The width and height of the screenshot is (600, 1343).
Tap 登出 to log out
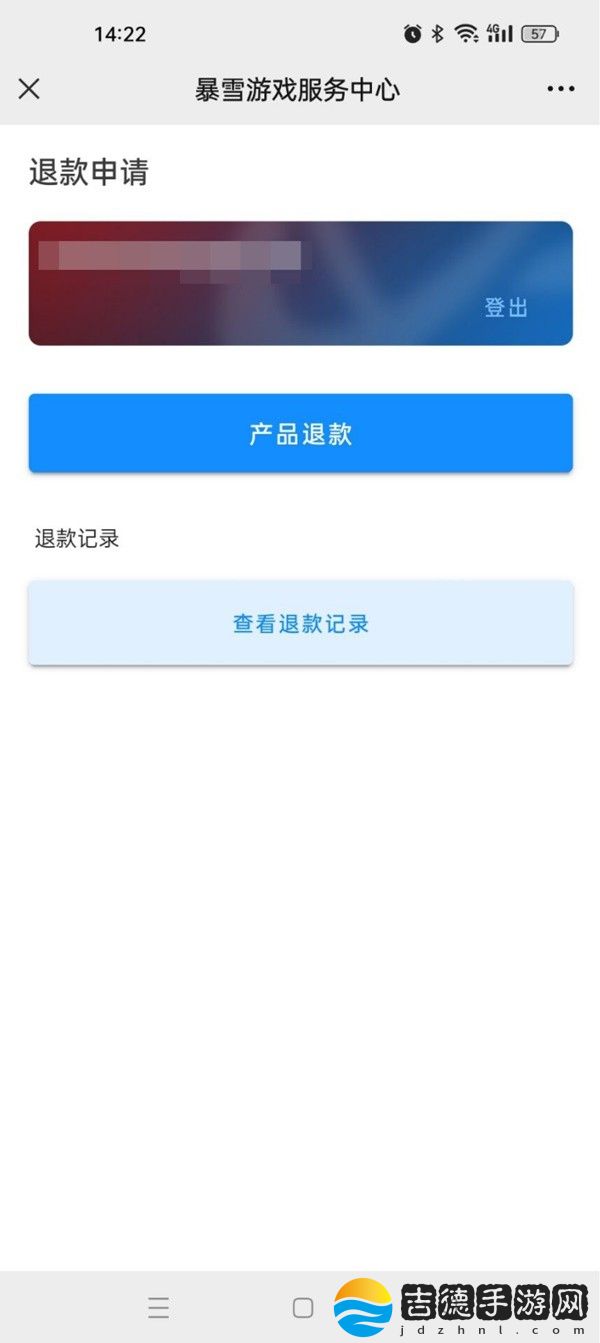tap(506, 307)
